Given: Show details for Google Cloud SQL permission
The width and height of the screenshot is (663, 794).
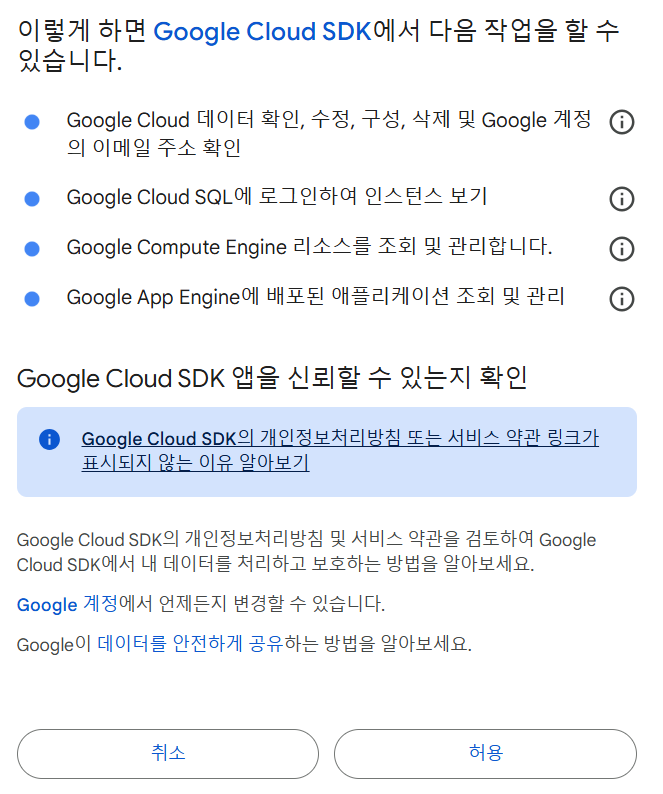Looking at the screenshot, I should (x=622, y=199).
